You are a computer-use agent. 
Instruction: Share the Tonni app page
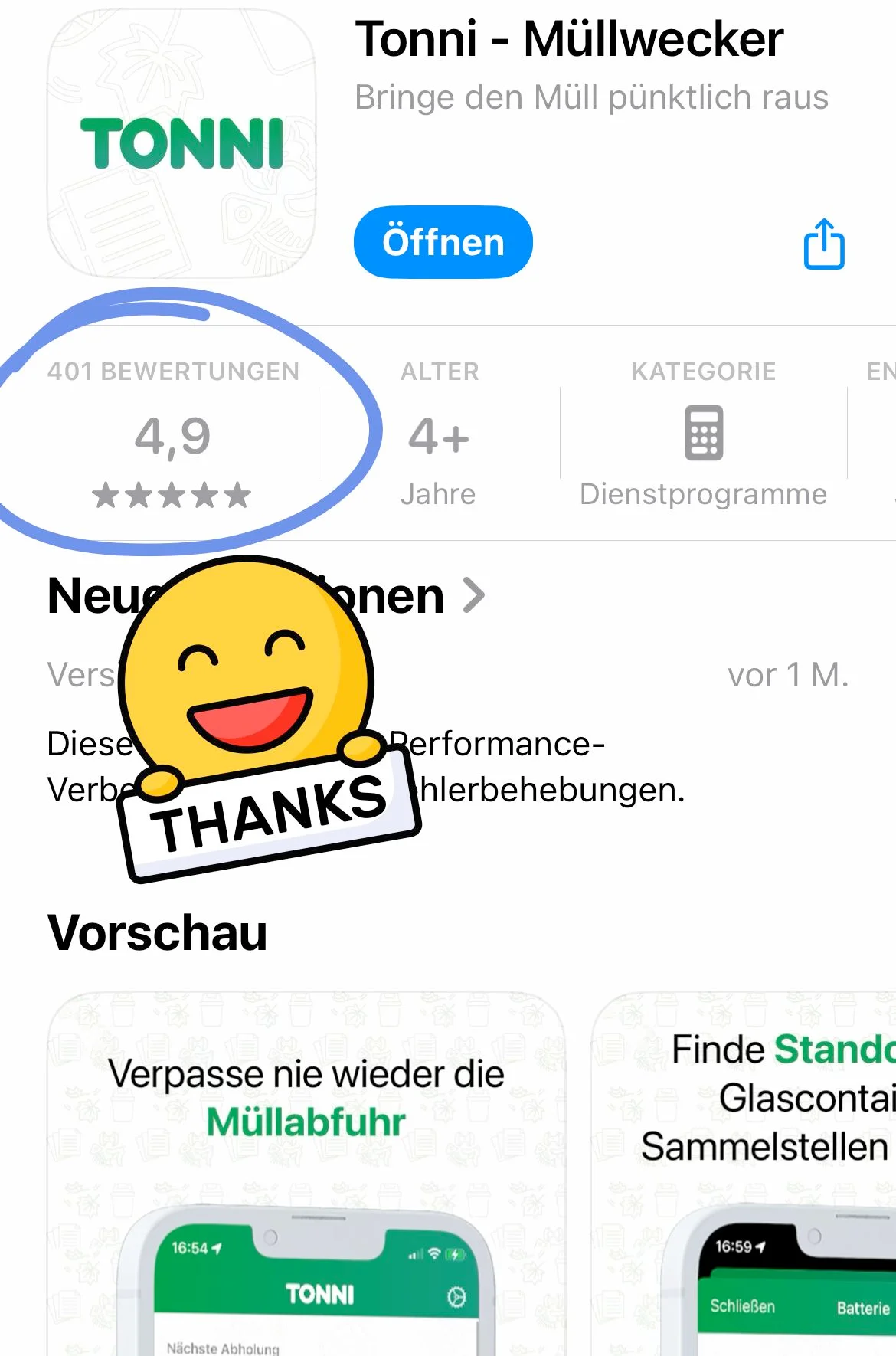click(x=824, y=244)
